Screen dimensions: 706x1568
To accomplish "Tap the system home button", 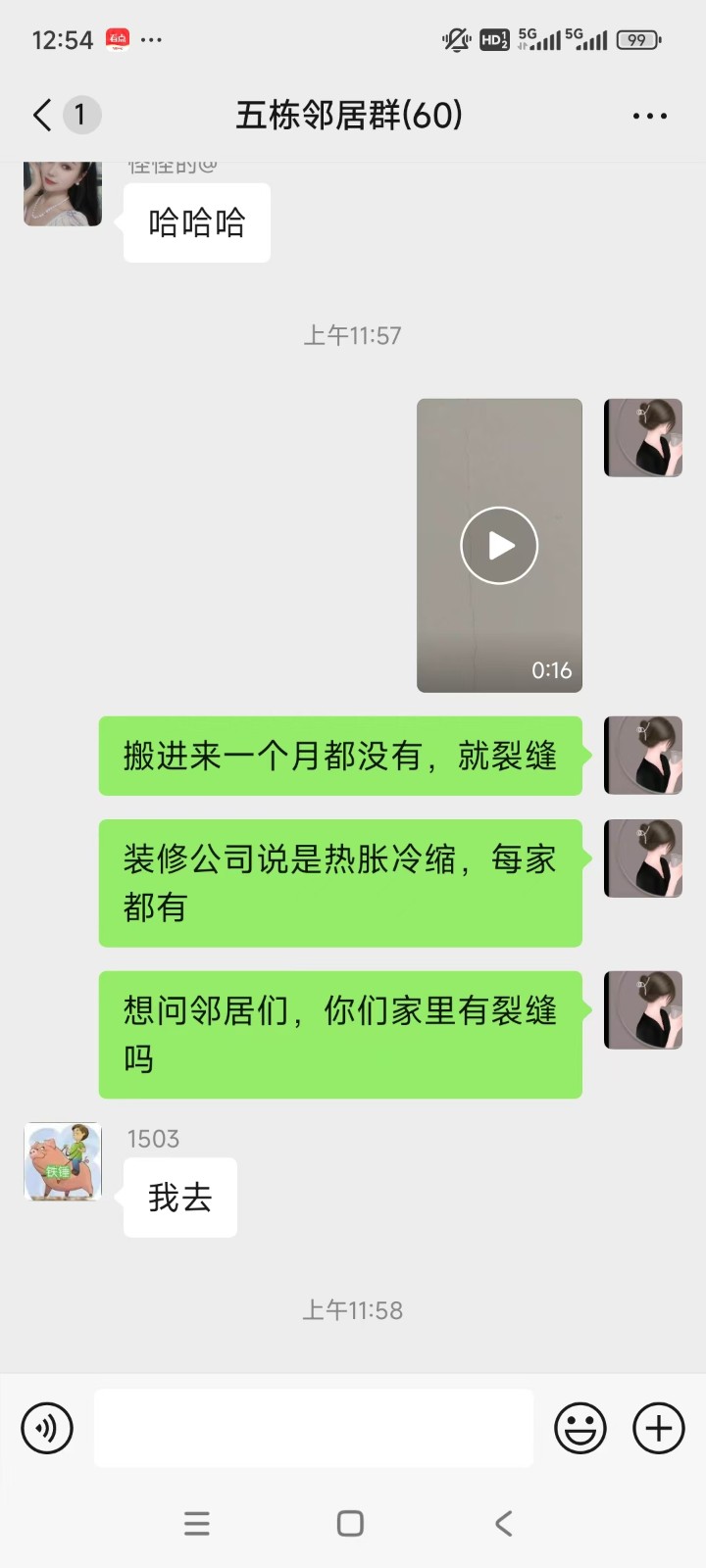I will pos(350,1523).
